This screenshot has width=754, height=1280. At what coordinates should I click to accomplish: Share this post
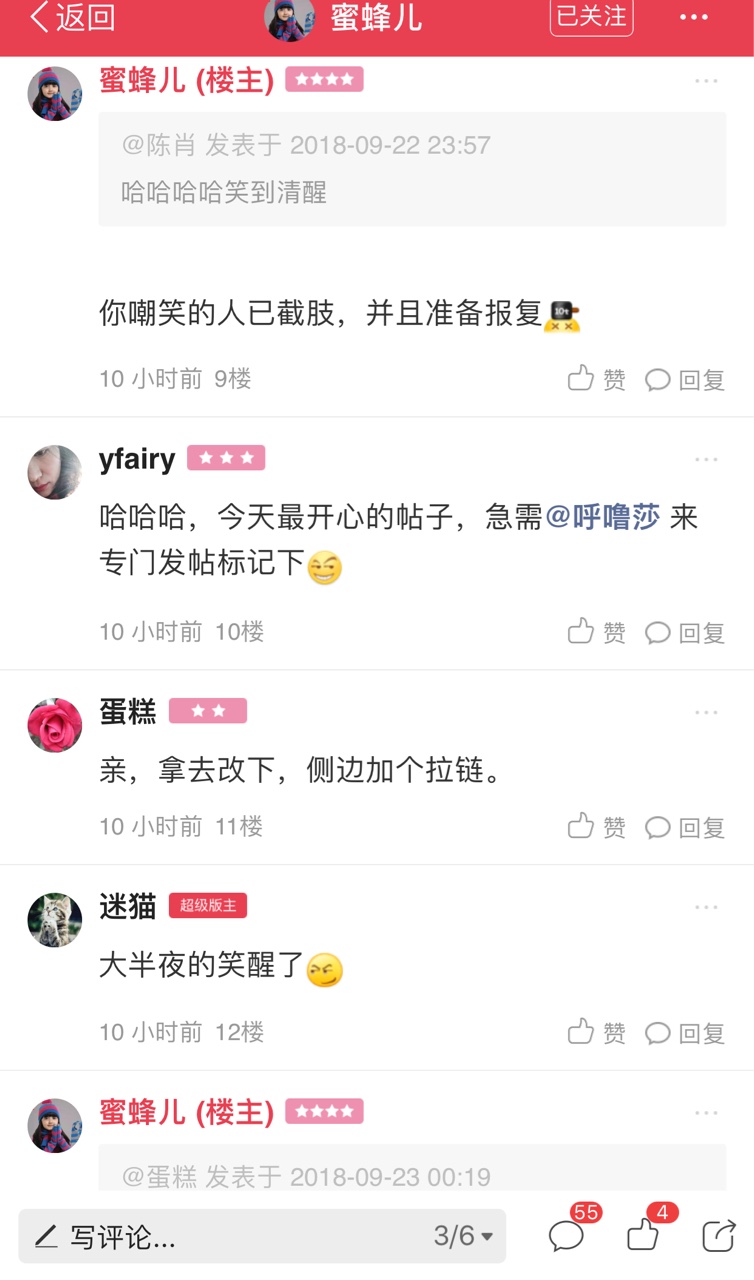tap(718, 1236)
